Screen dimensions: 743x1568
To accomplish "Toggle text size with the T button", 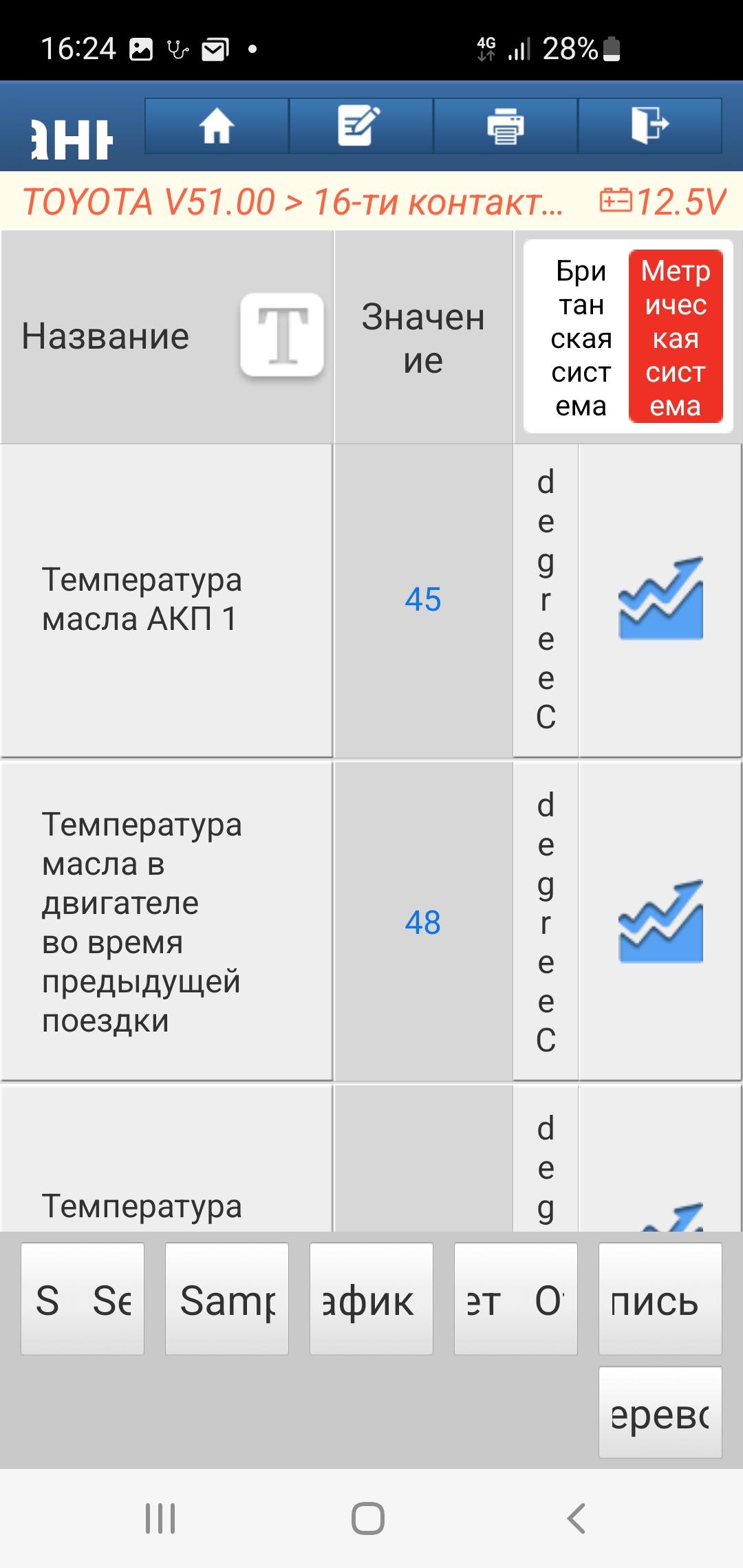I will 282,335.
